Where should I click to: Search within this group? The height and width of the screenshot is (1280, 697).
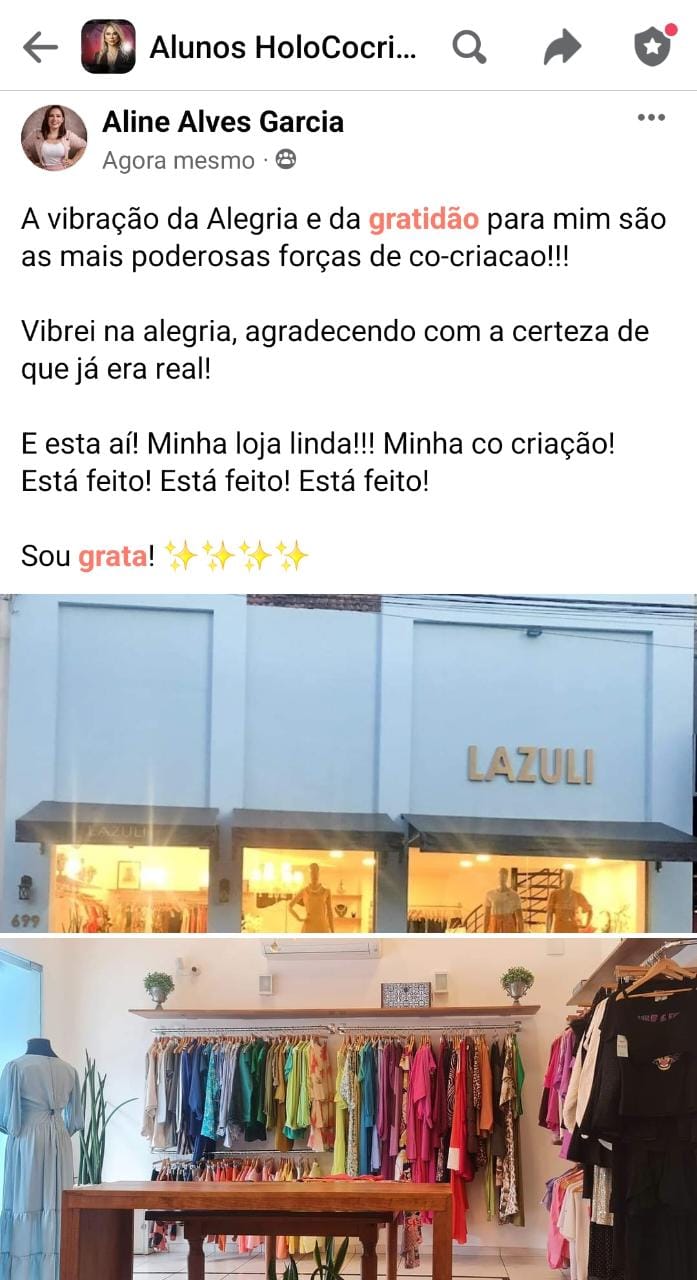pyautogui.click(x=469, y=47)
